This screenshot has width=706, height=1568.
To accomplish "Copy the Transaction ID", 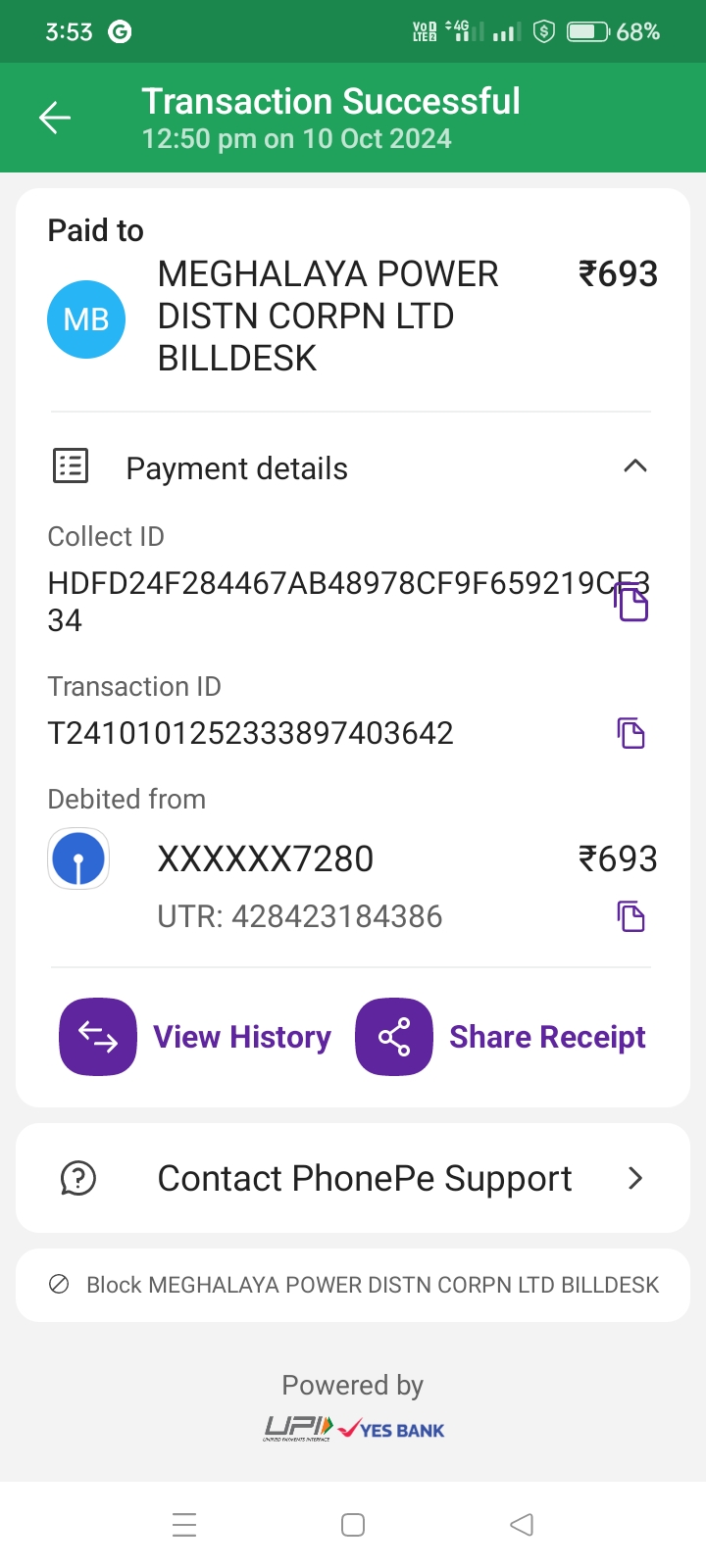I will pos(630,733).
